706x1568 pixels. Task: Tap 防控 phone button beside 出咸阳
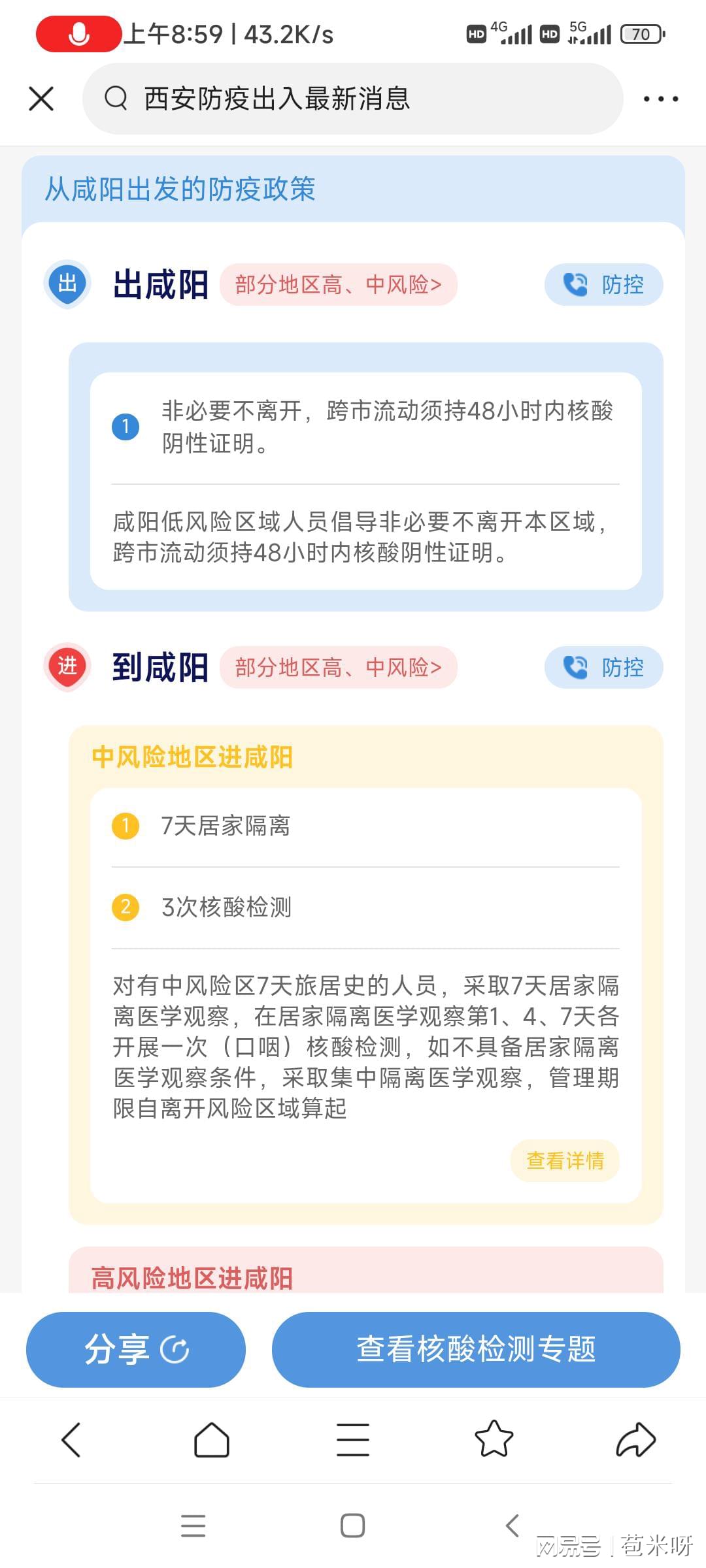tap(603, 285)
